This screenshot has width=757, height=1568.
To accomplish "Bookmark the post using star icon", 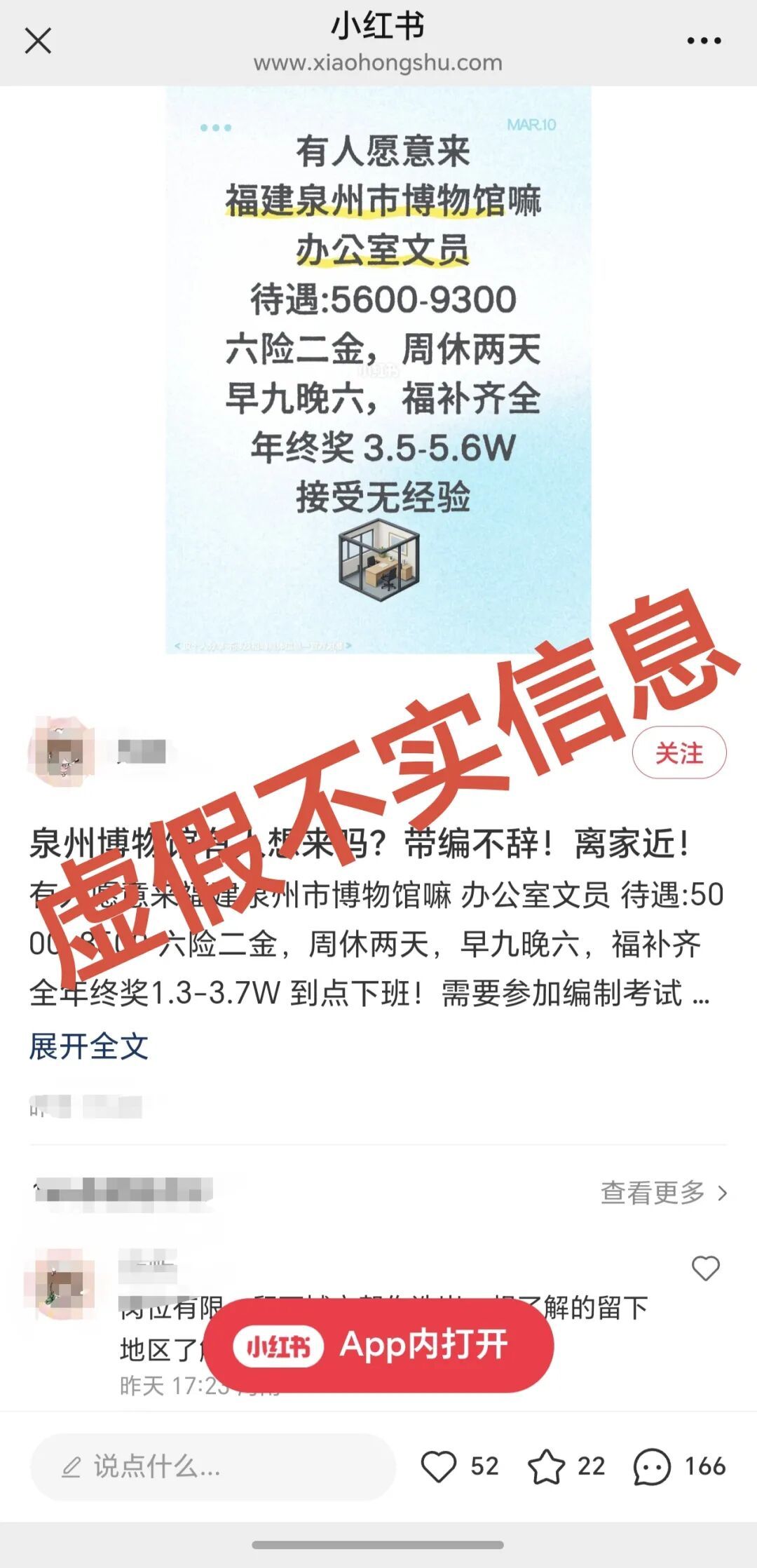I will 546,1466.
